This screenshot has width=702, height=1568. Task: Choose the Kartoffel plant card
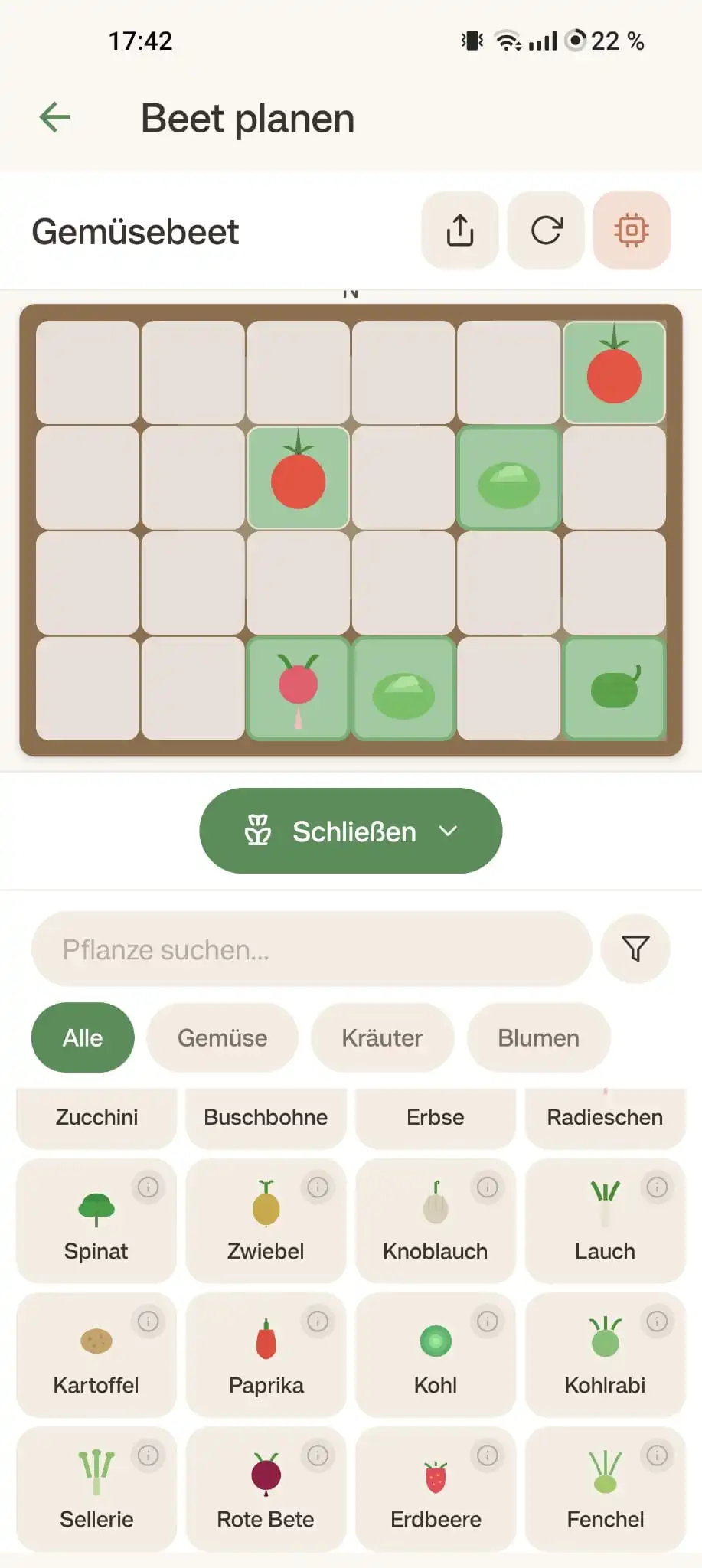click(x=96, y=1359)
